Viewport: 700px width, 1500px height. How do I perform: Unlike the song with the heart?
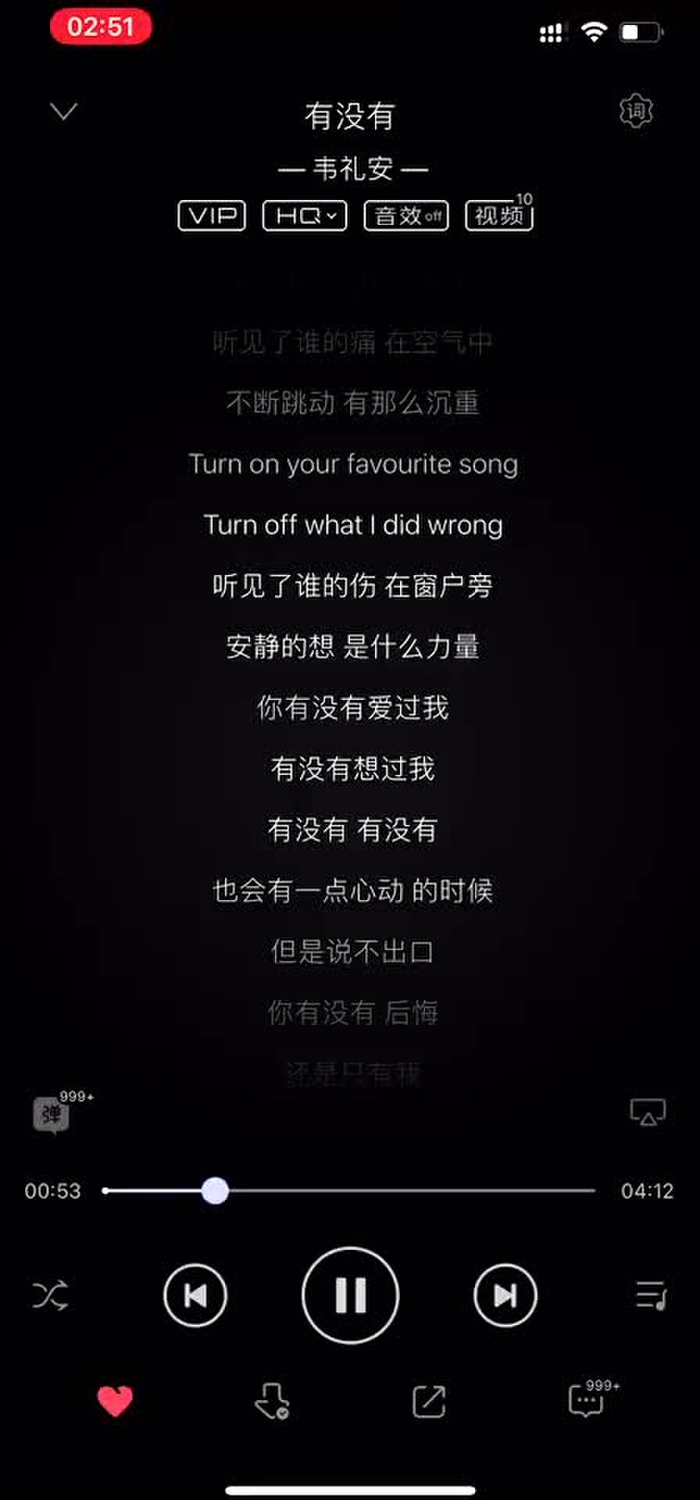tap(115, 1402)
